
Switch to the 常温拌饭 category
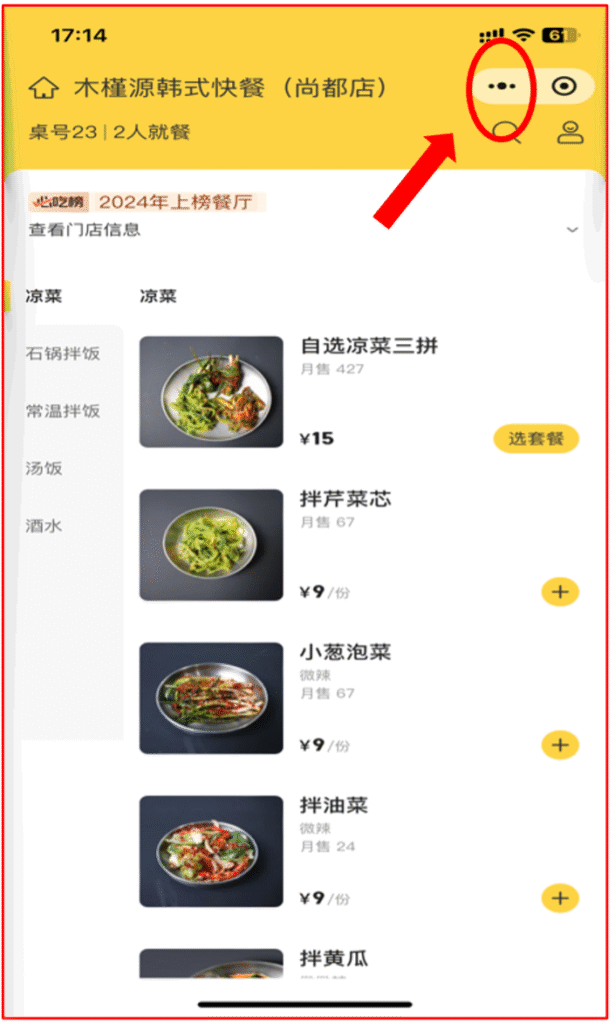63,410
